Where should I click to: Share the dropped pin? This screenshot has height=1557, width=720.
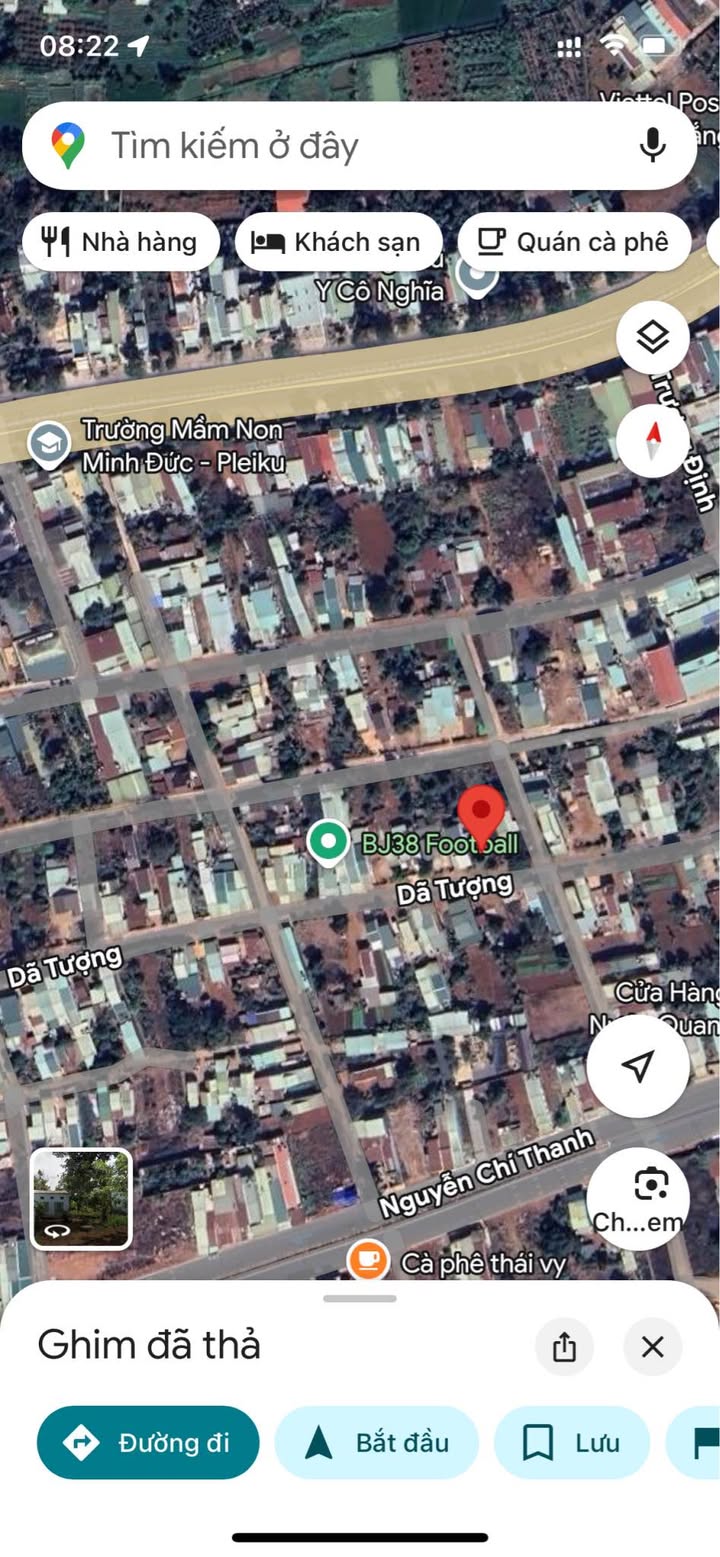click(564, 1346)
